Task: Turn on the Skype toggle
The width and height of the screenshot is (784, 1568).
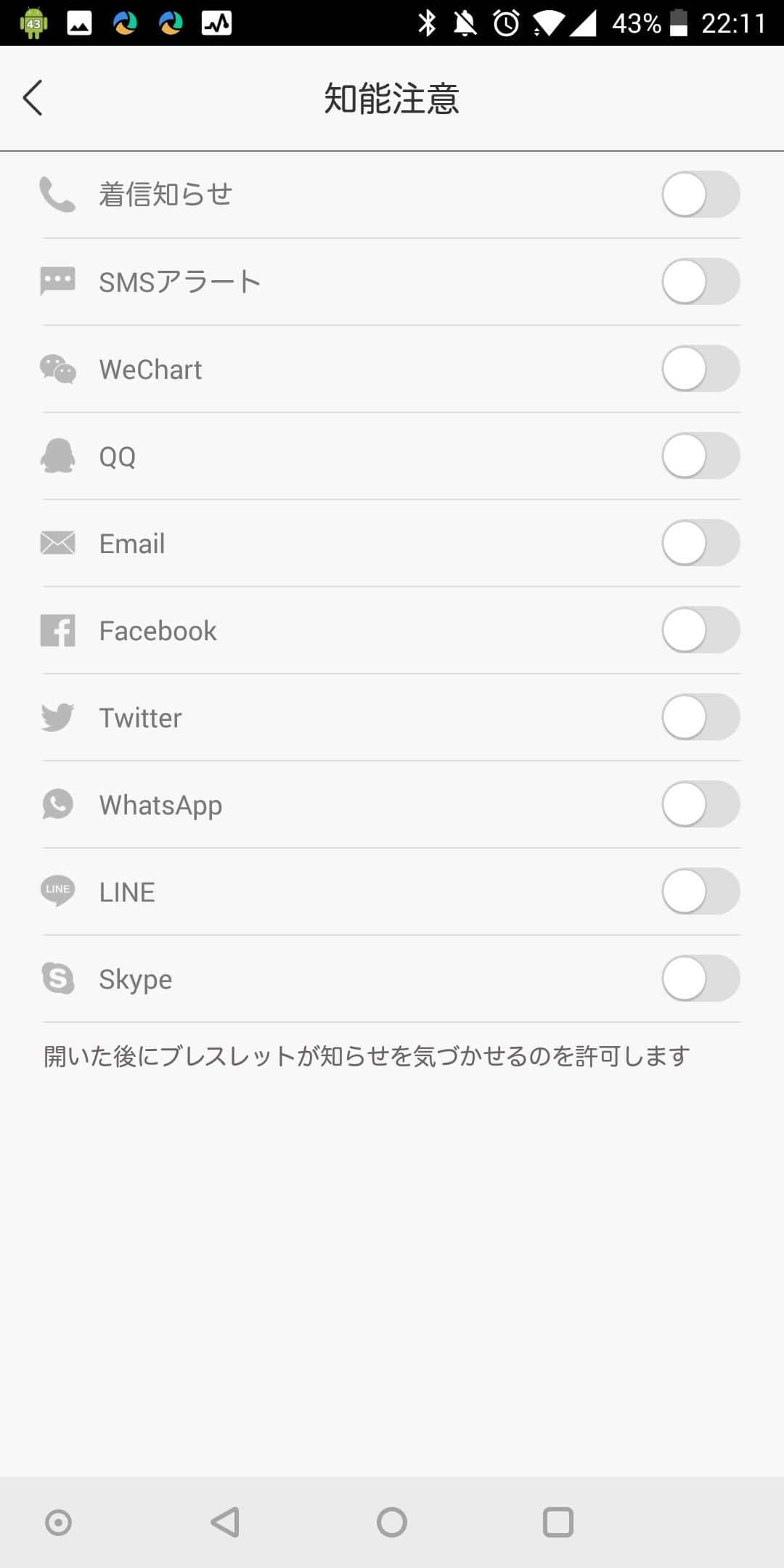Action: (x=701, y=979)
